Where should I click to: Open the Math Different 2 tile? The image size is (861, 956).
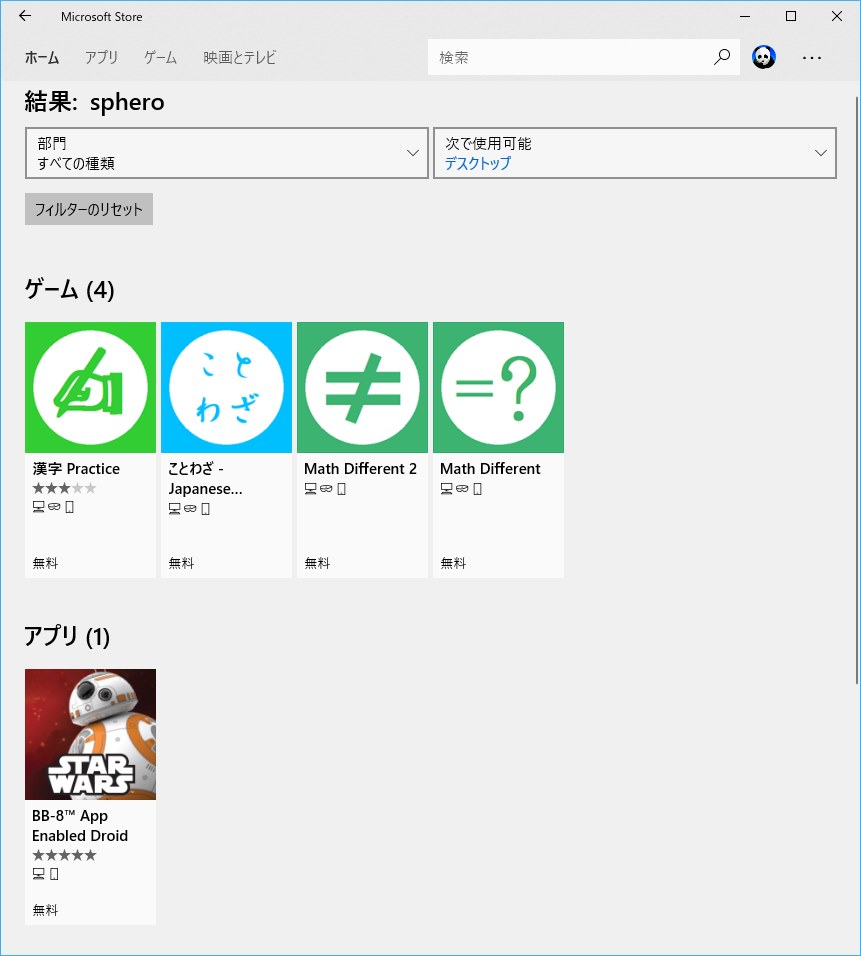pyautogui.click(x=362, y=449)
